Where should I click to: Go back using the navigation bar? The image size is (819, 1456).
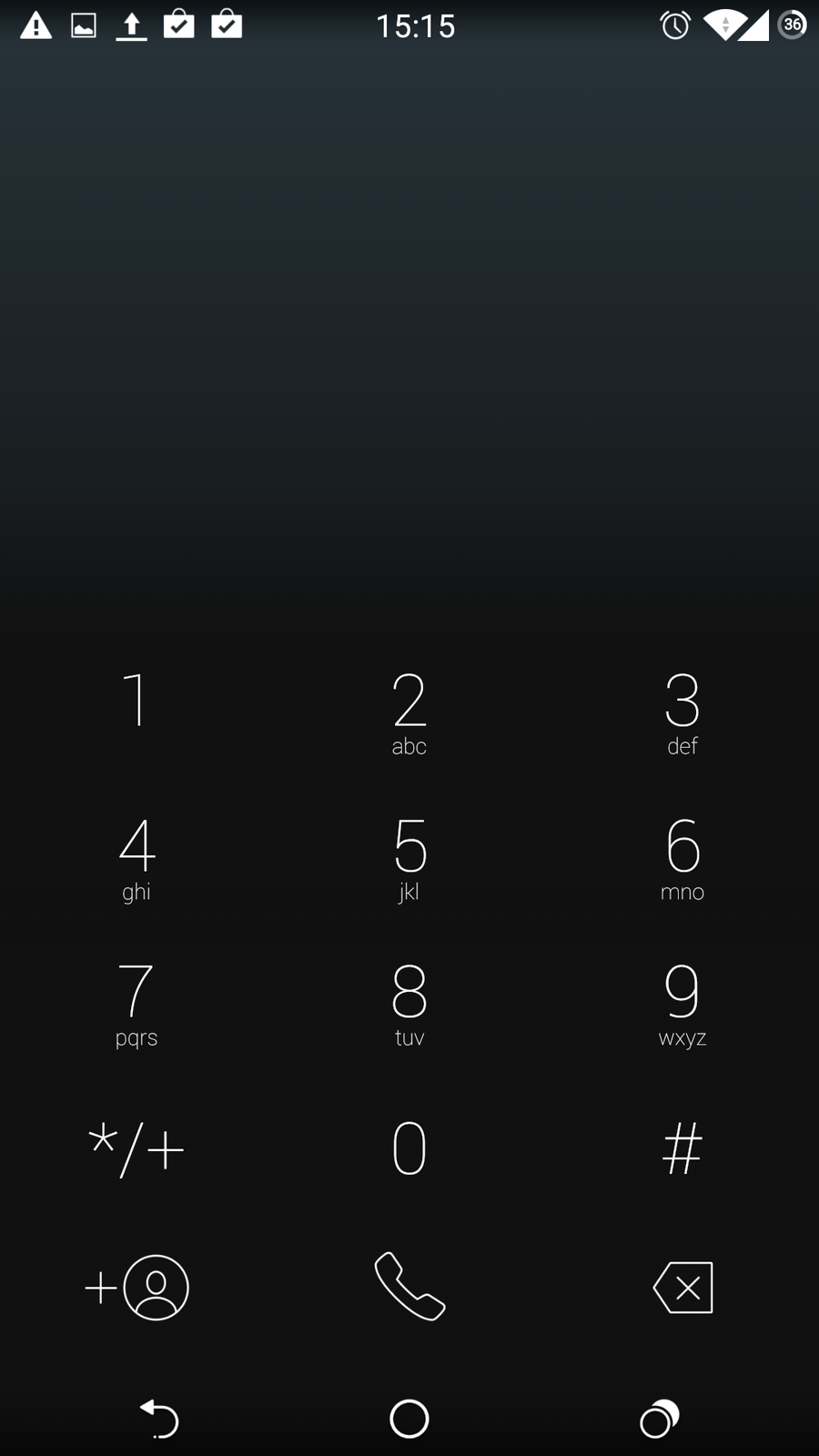160,1419
